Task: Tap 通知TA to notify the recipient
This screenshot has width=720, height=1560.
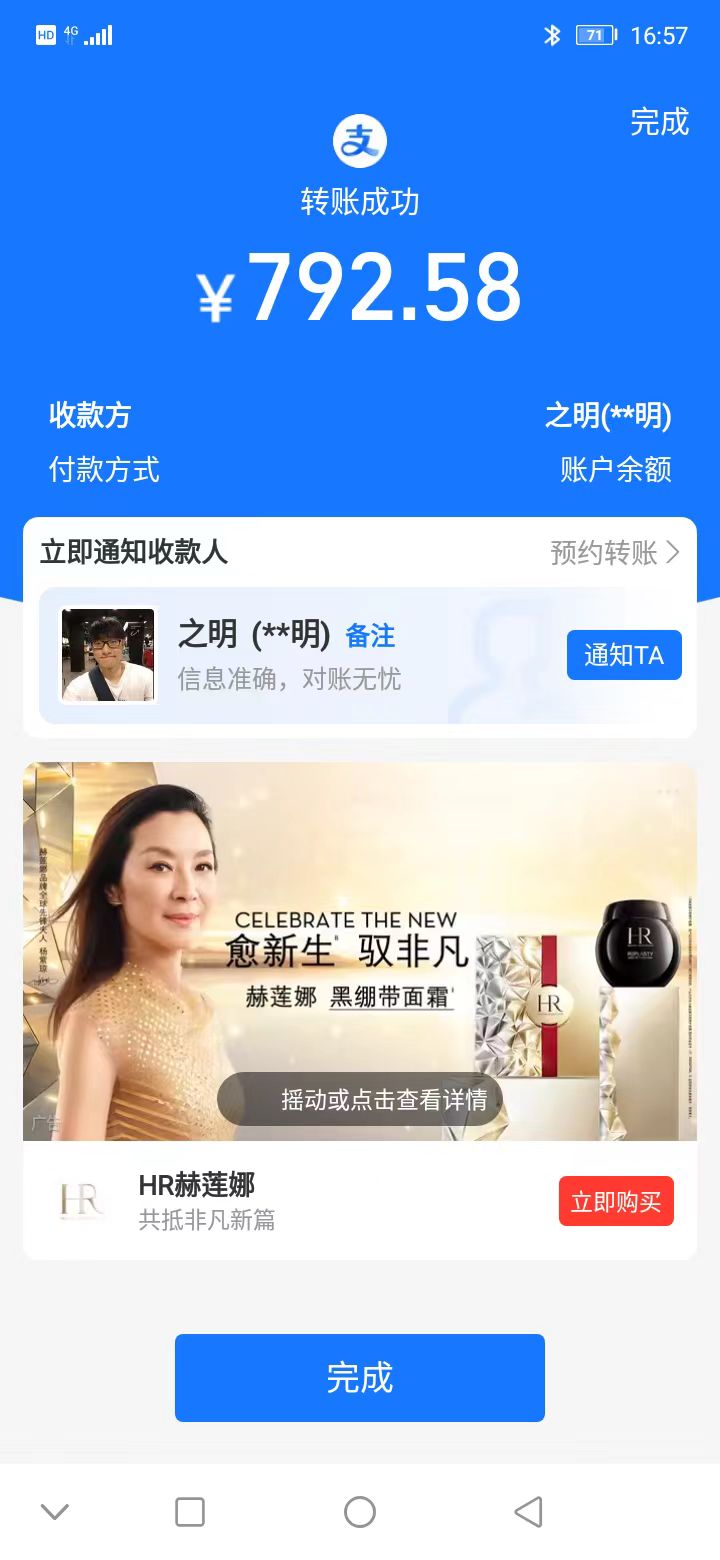Action: click(x=624, y=655)
